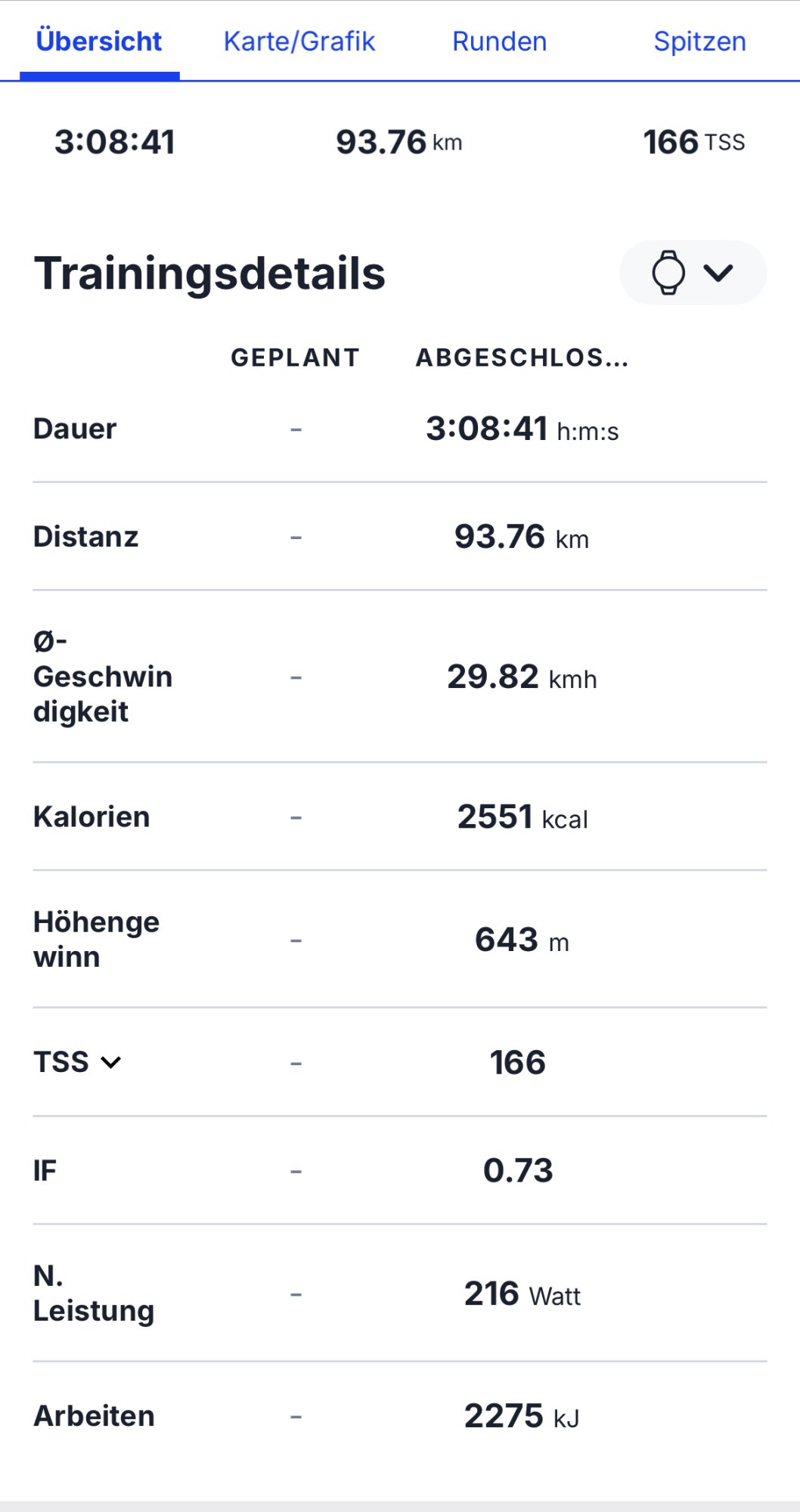Viewport: 800px width, 1512px height.
Task: Open the Karte/Grafik tab
Action: click(299, 42)
